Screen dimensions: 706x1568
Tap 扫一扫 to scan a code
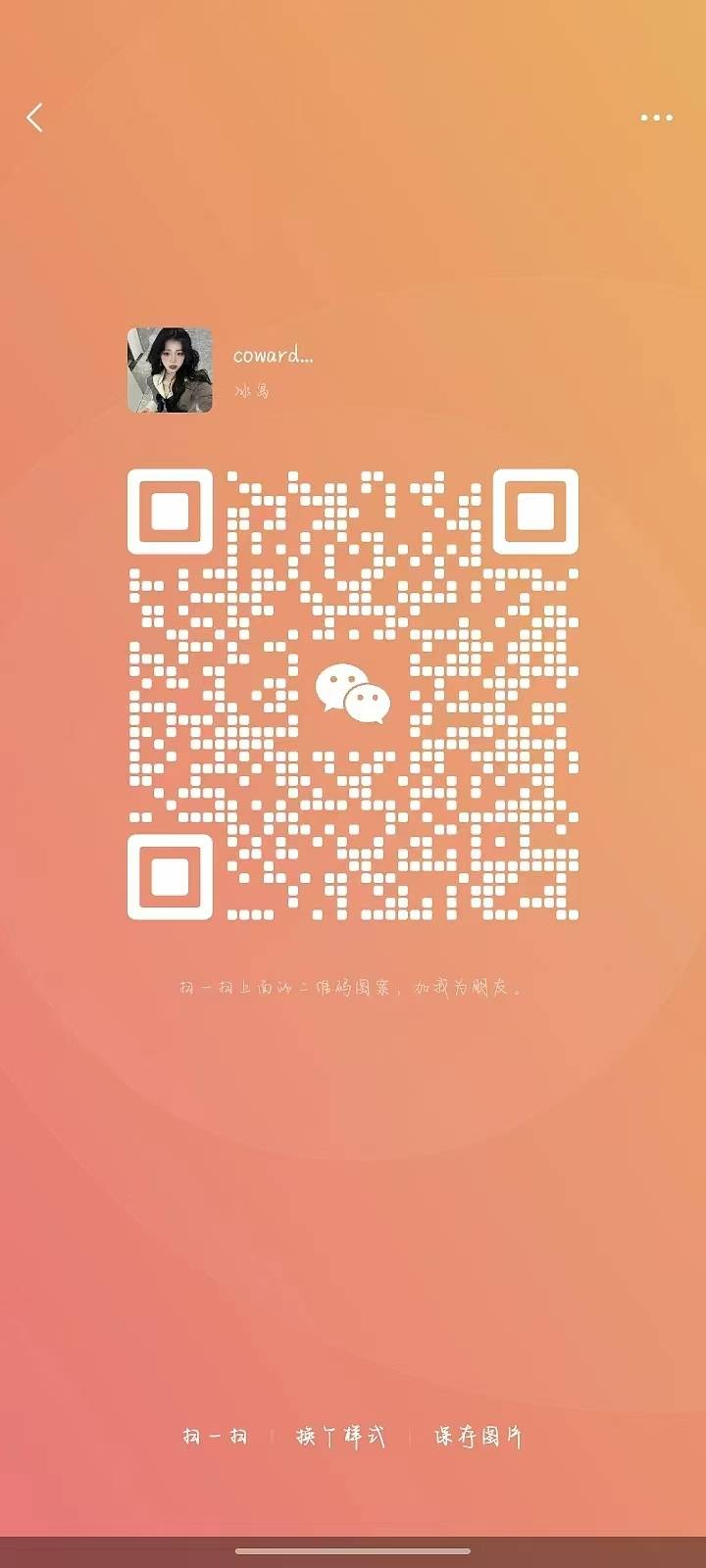(215, 1437)
